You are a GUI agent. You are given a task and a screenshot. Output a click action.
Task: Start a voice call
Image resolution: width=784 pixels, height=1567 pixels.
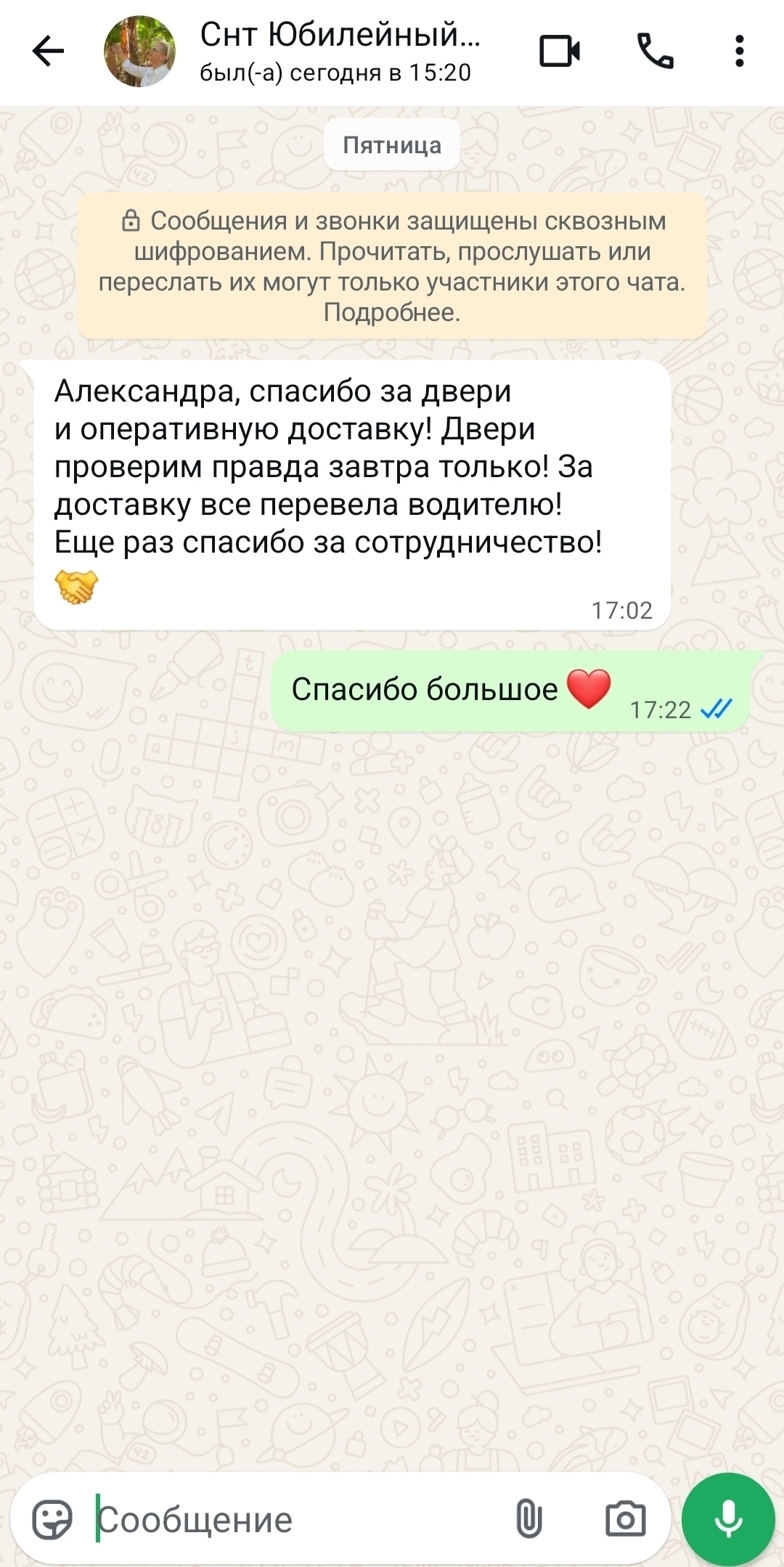[655, 52]
